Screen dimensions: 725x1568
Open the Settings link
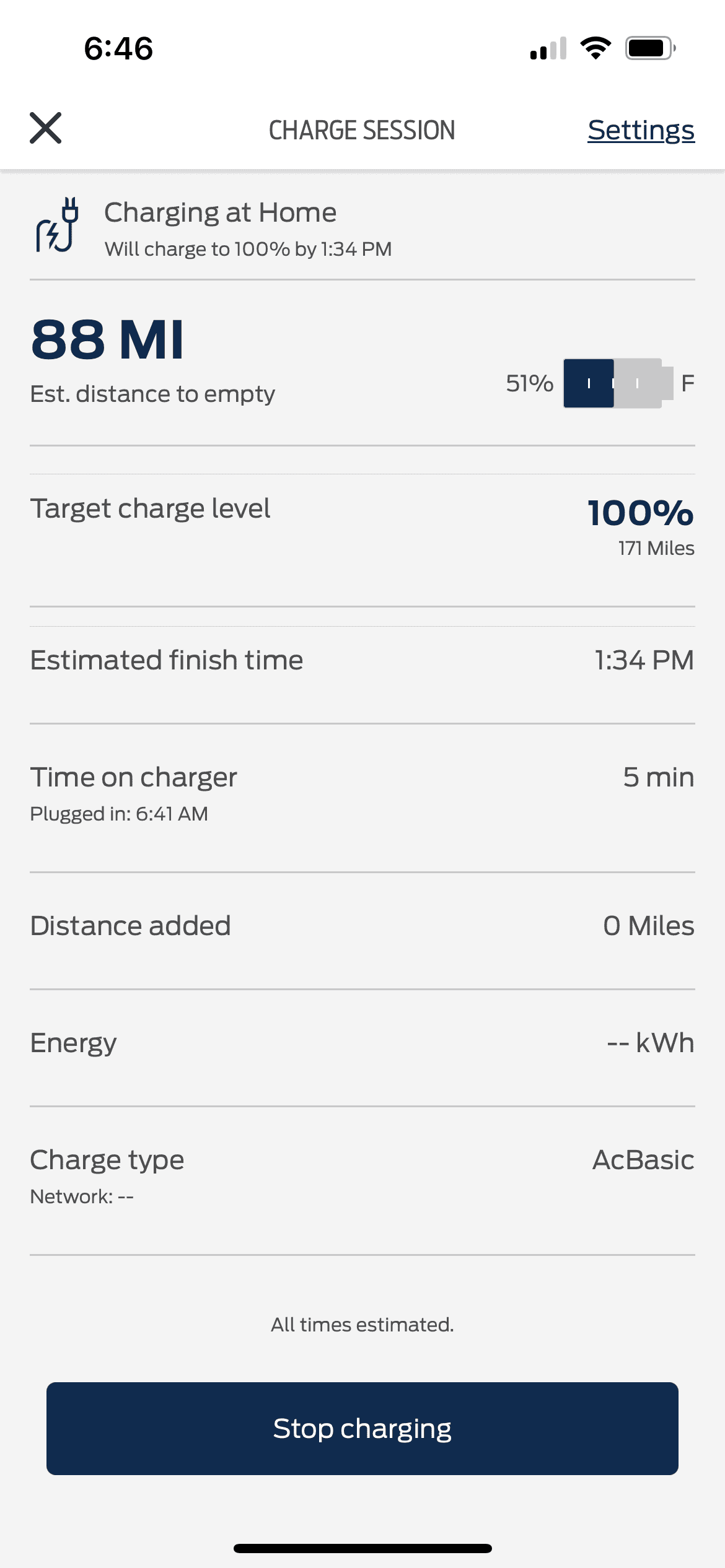641,130
